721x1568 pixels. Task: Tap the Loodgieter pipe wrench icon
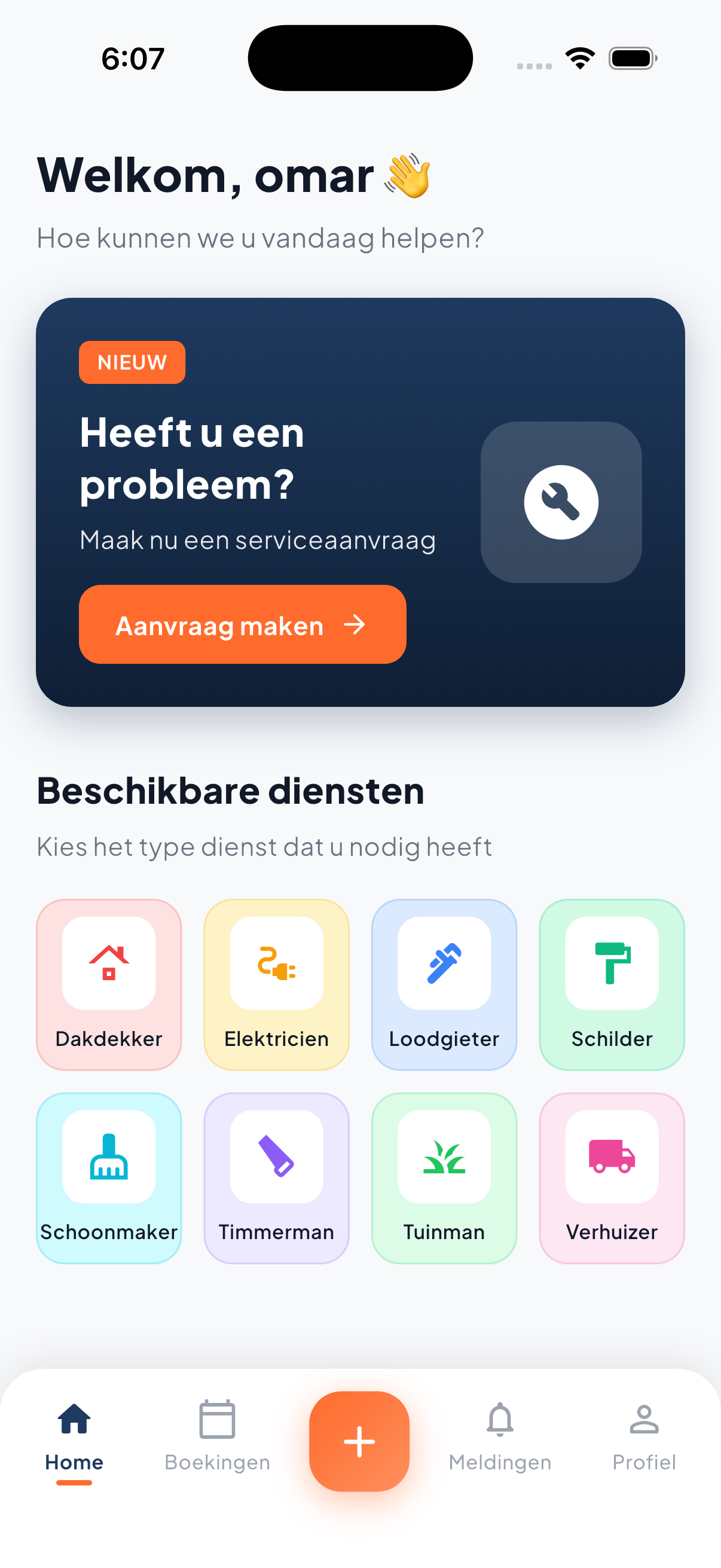tap(444, 965)
